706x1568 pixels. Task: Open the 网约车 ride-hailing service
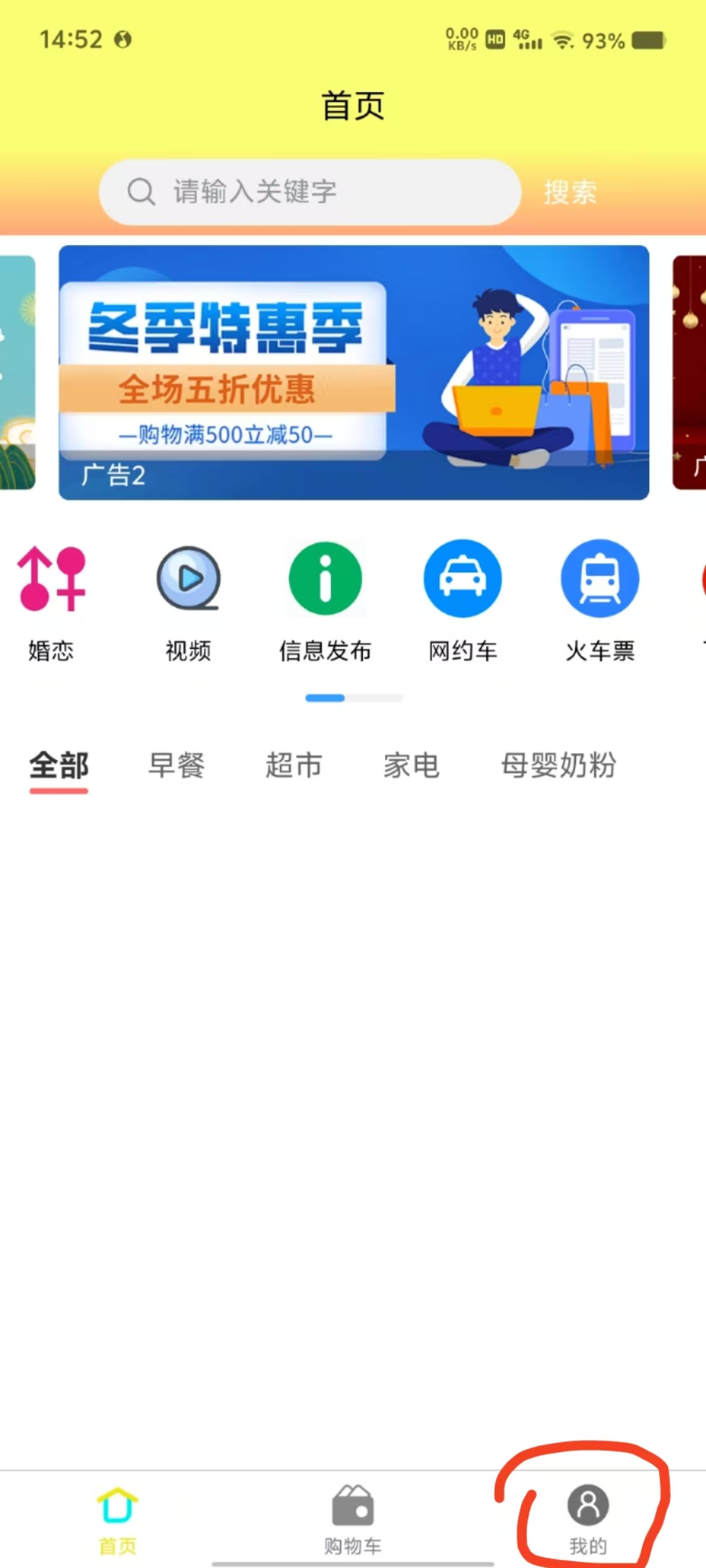click(463, 602)
